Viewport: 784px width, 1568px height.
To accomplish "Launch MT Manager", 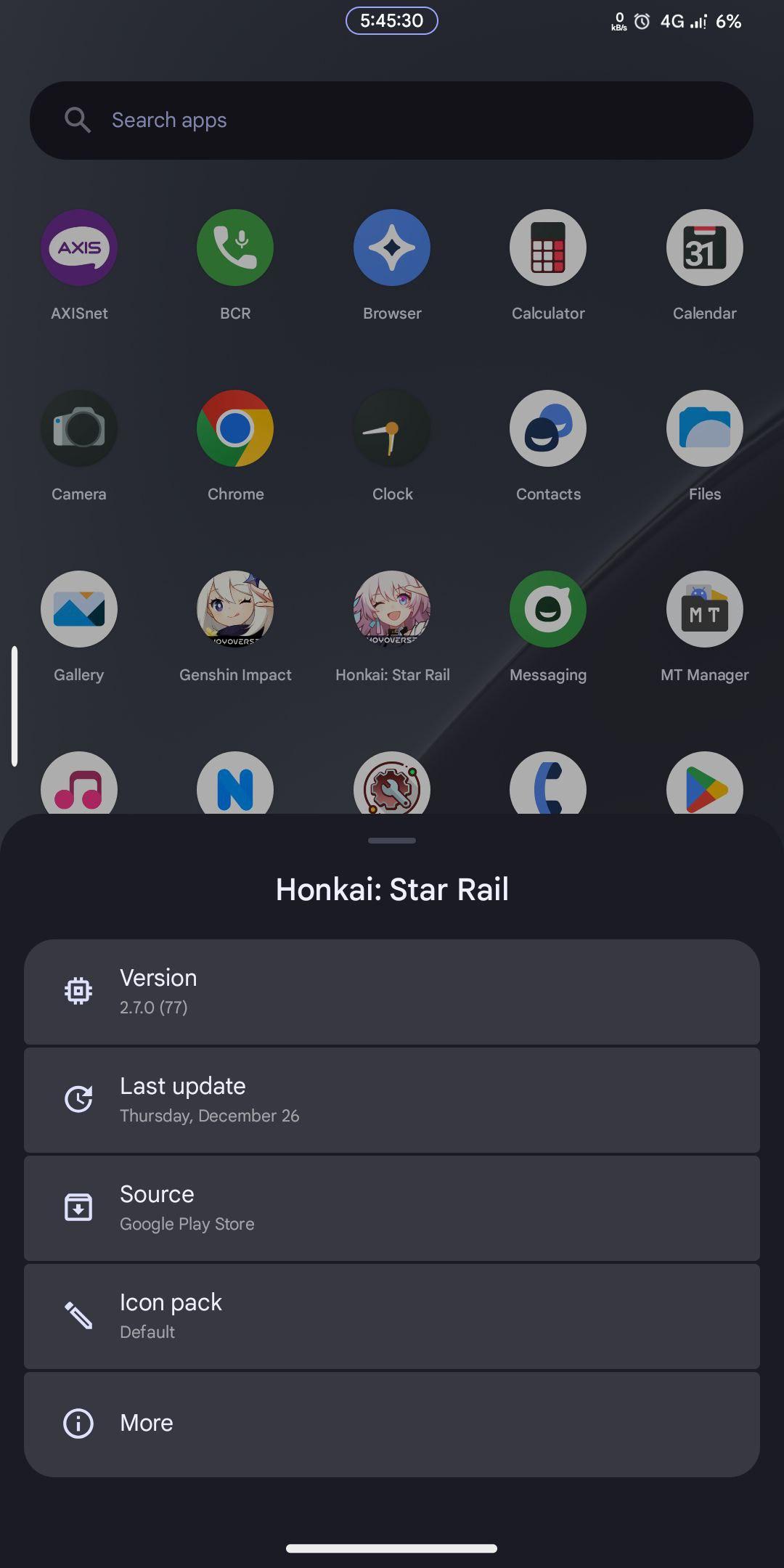I will pyautogui.click(x=704, y=610).
